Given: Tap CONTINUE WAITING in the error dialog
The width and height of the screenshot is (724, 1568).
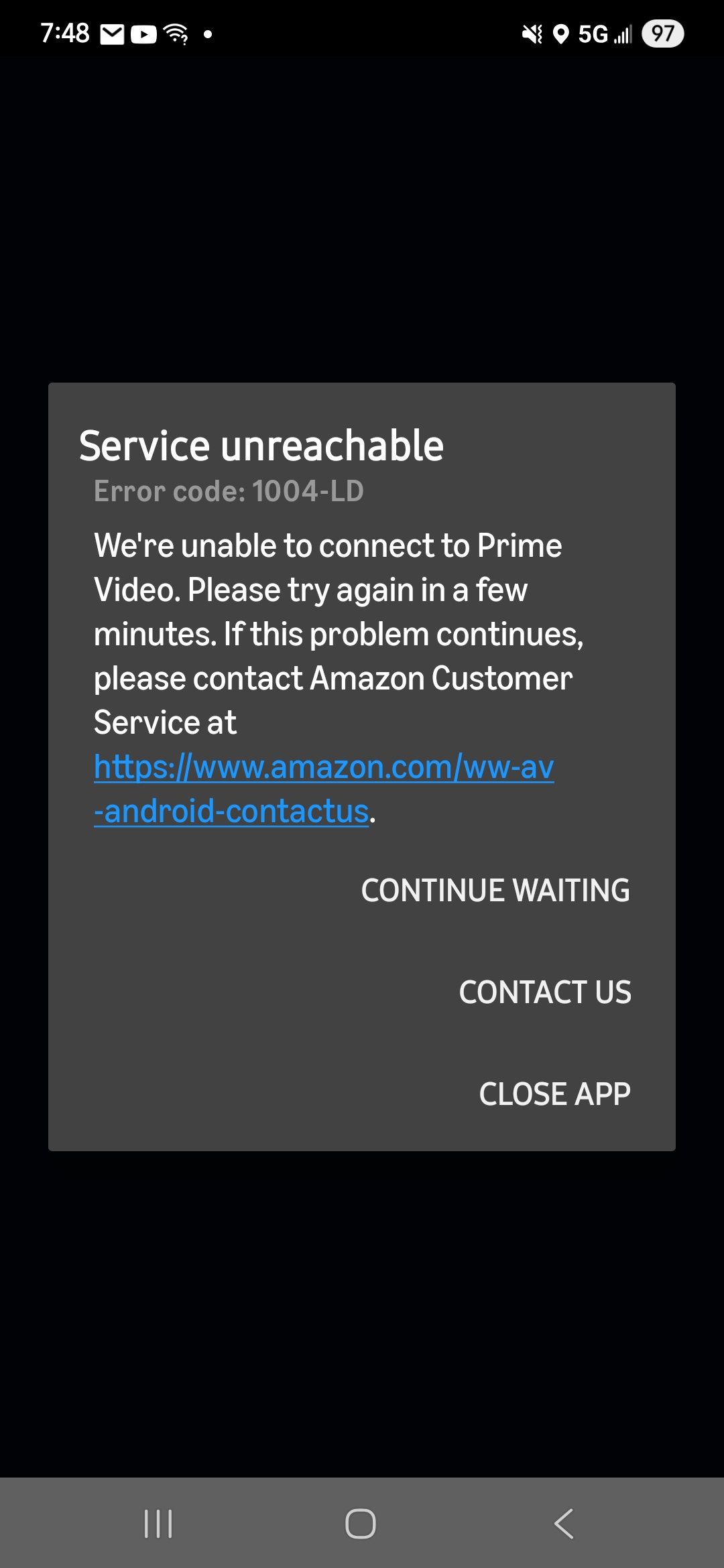Looking at the screenshot, I should click(495, 891).
